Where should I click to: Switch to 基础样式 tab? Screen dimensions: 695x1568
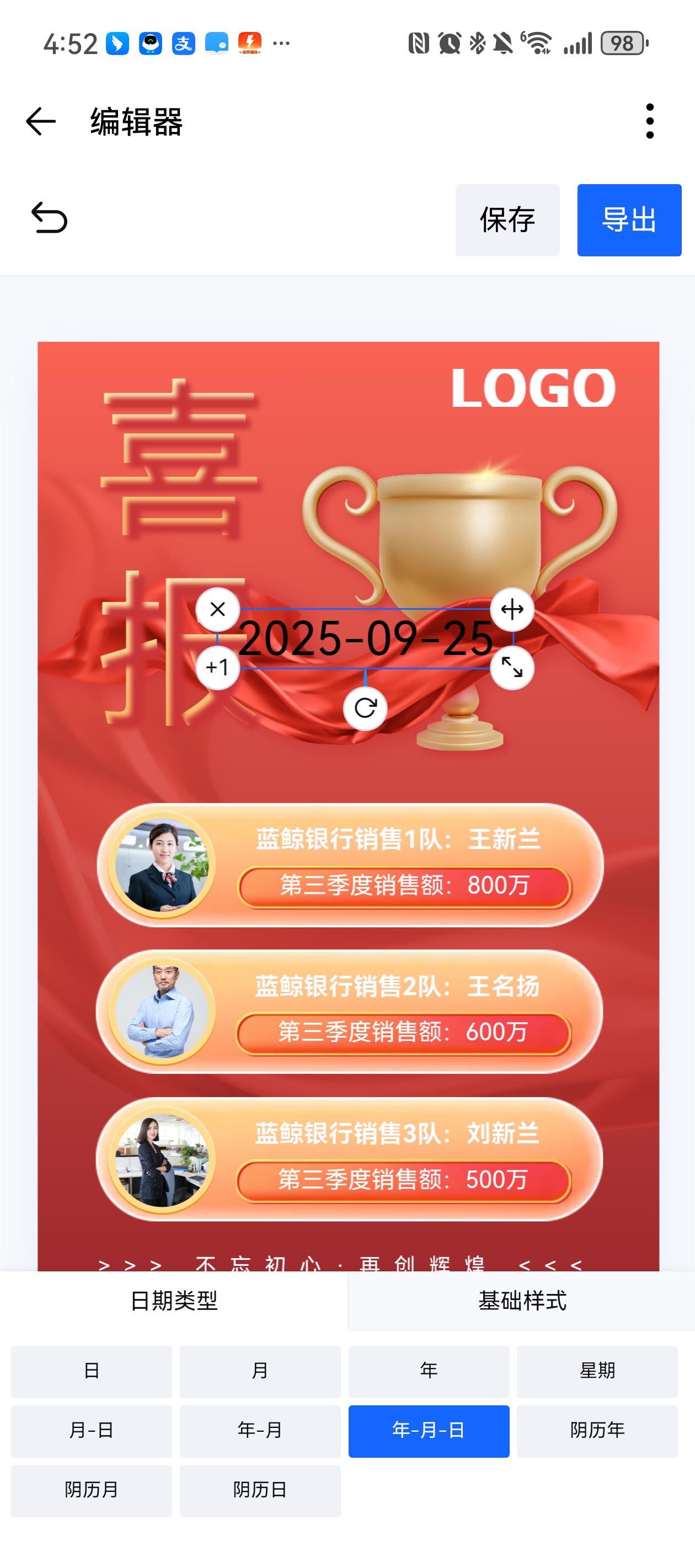521,1301
